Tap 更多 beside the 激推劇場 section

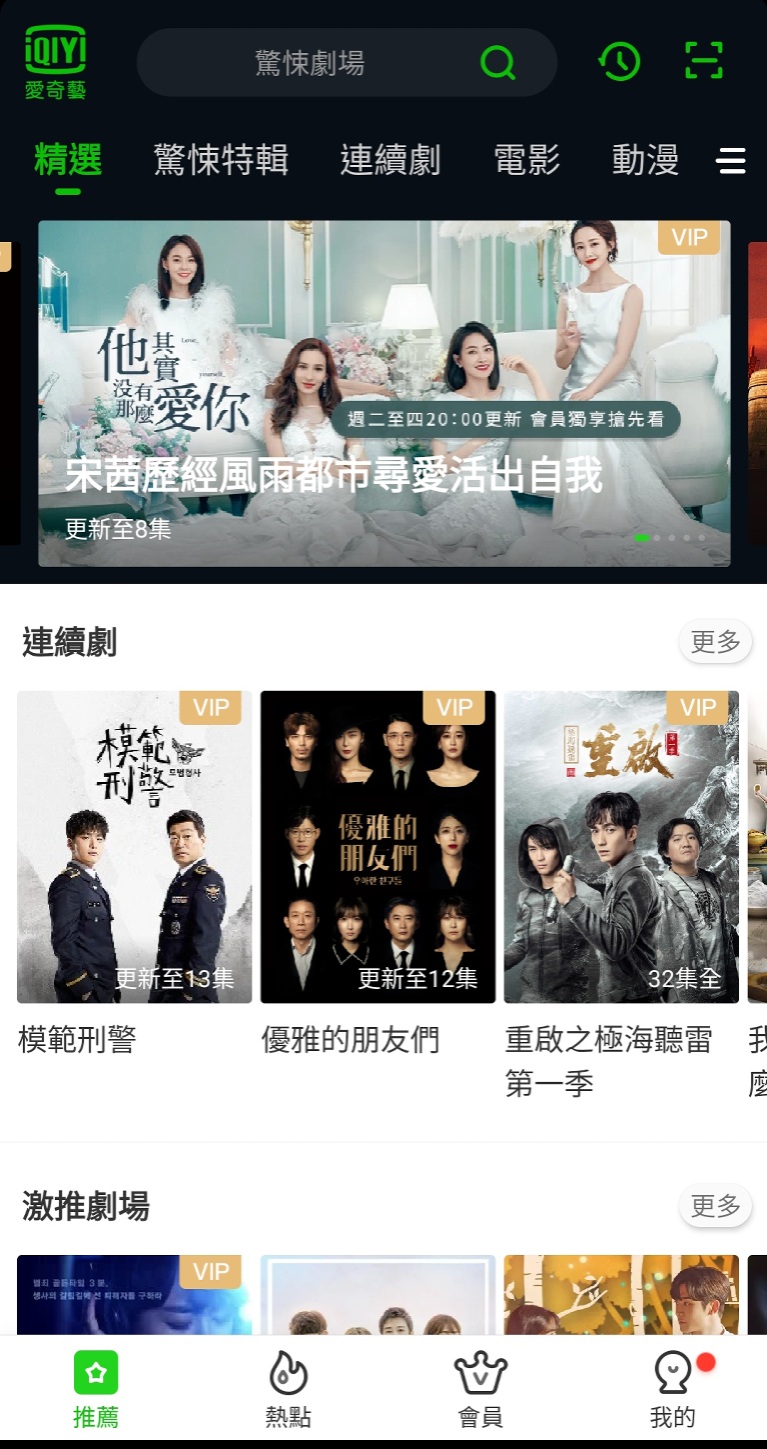pyautogui.click(x=715, y=1206)
